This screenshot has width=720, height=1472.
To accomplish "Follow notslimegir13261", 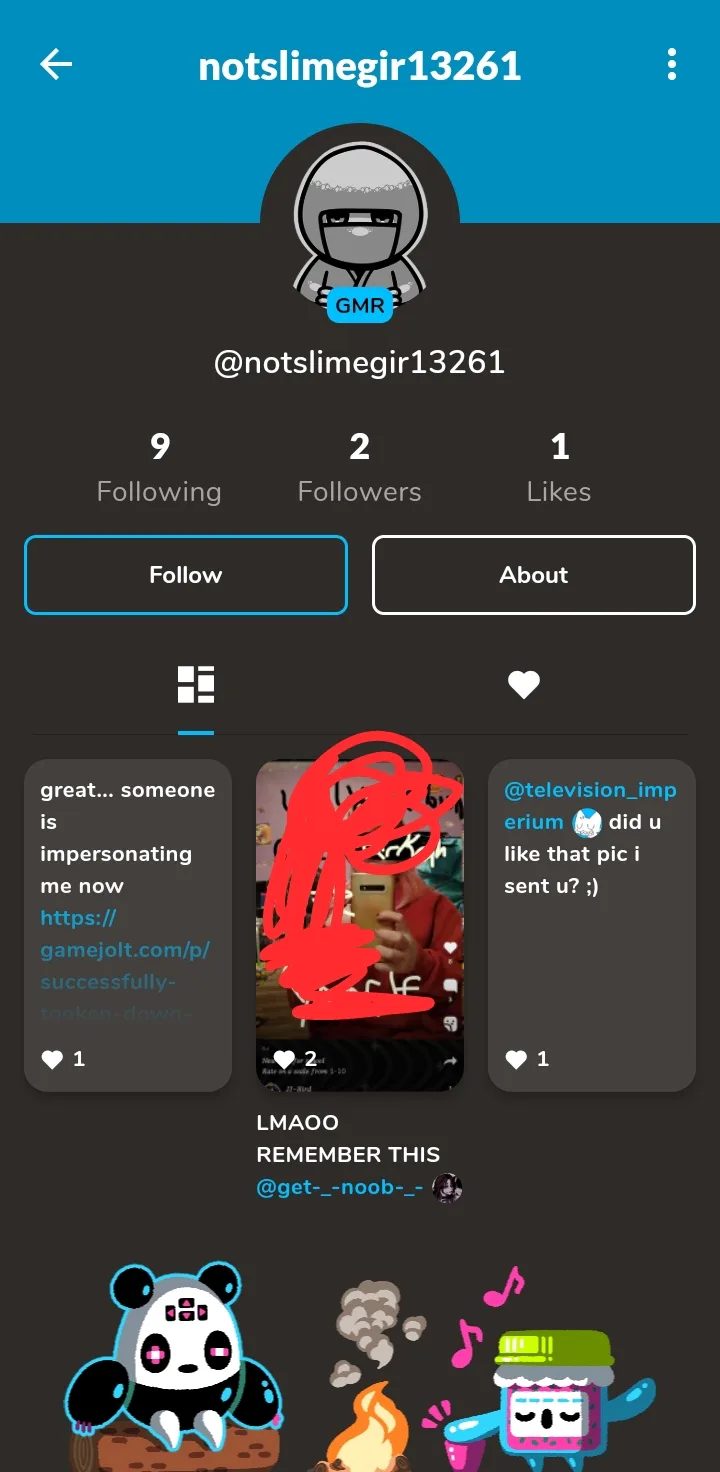I will [186, 575].
